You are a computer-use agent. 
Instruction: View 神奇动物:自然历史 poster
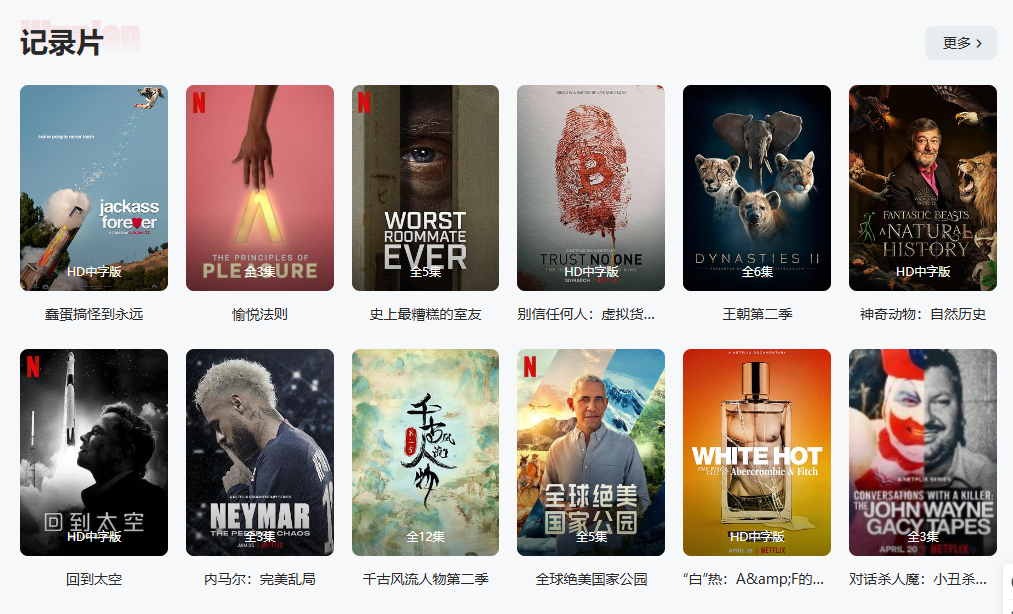pos(922,188)
